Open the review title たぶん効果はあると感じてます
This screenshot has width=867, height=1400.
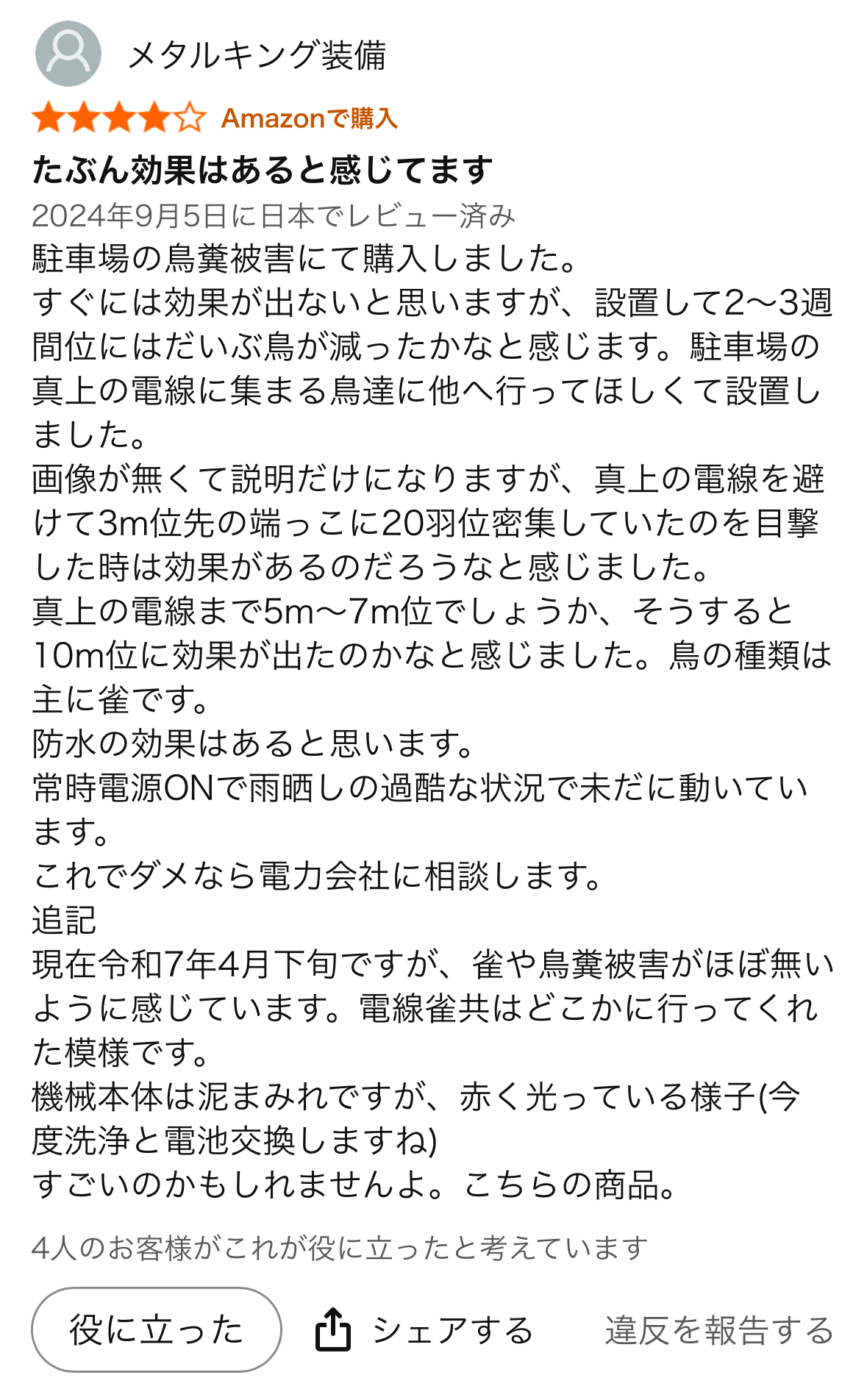click(263, 170)
